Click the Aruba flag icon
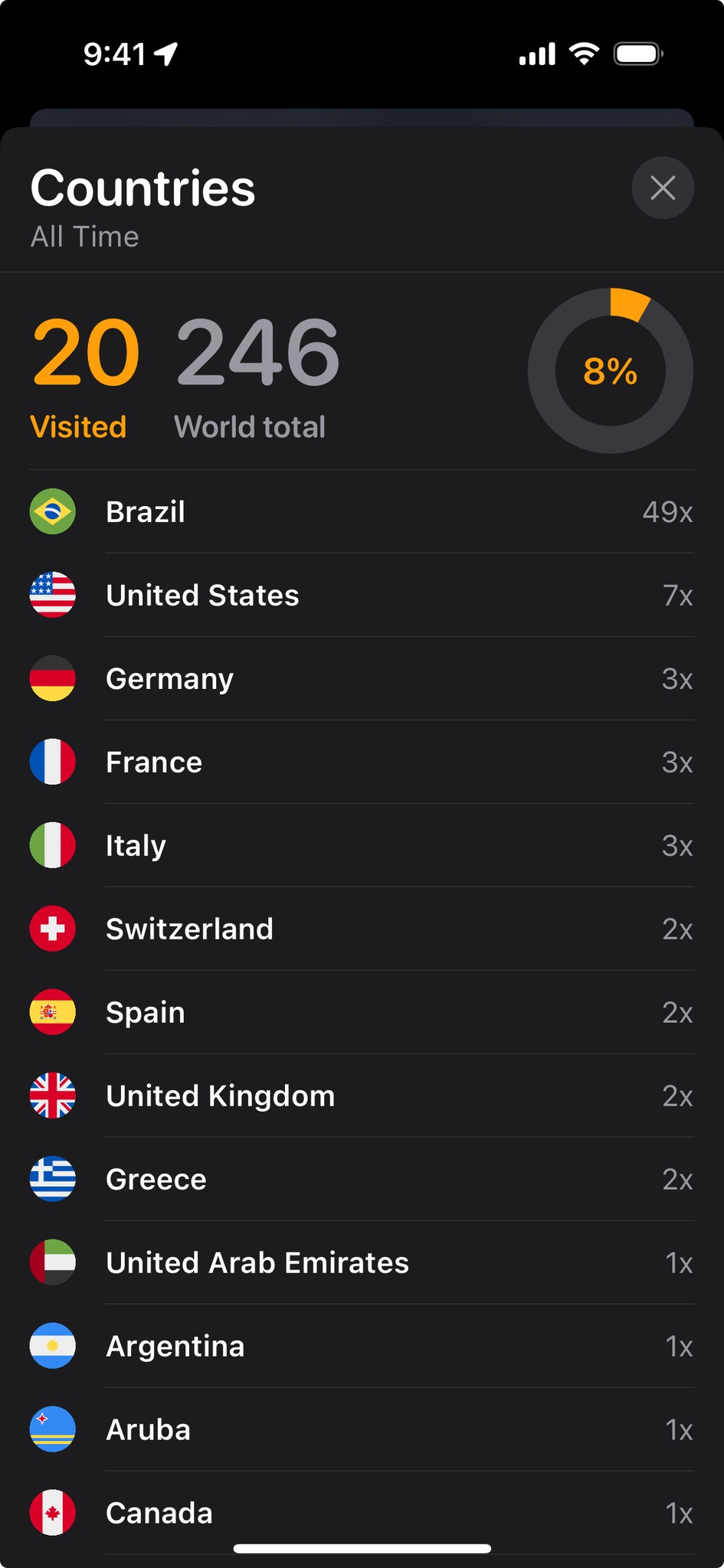Image resolution: width=724 pixels, height=1568 pixels. pos(52,1429)
